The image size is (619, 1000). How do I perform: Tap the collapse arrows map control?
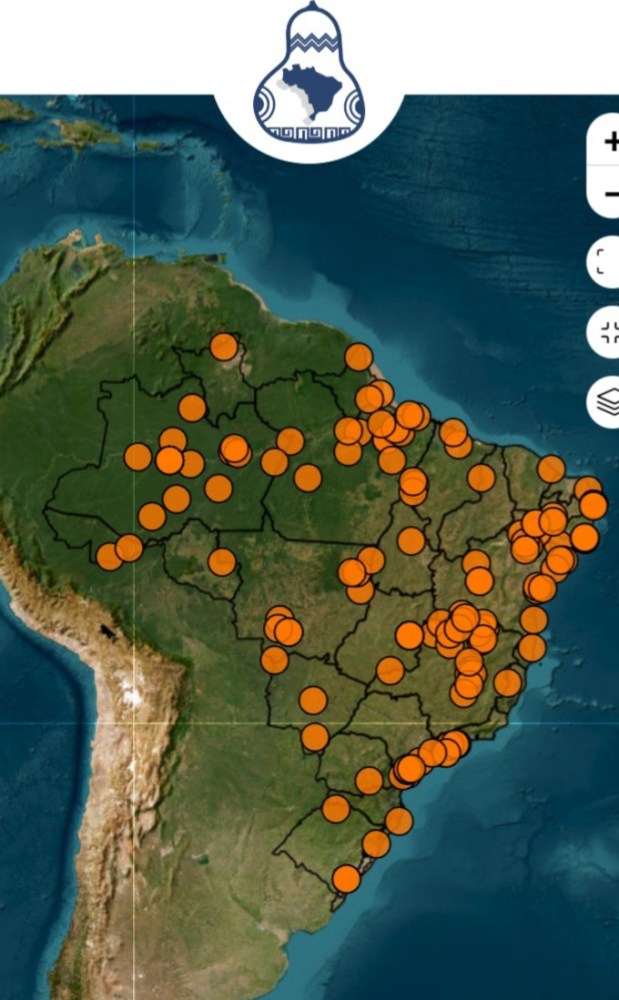(605, 333)
